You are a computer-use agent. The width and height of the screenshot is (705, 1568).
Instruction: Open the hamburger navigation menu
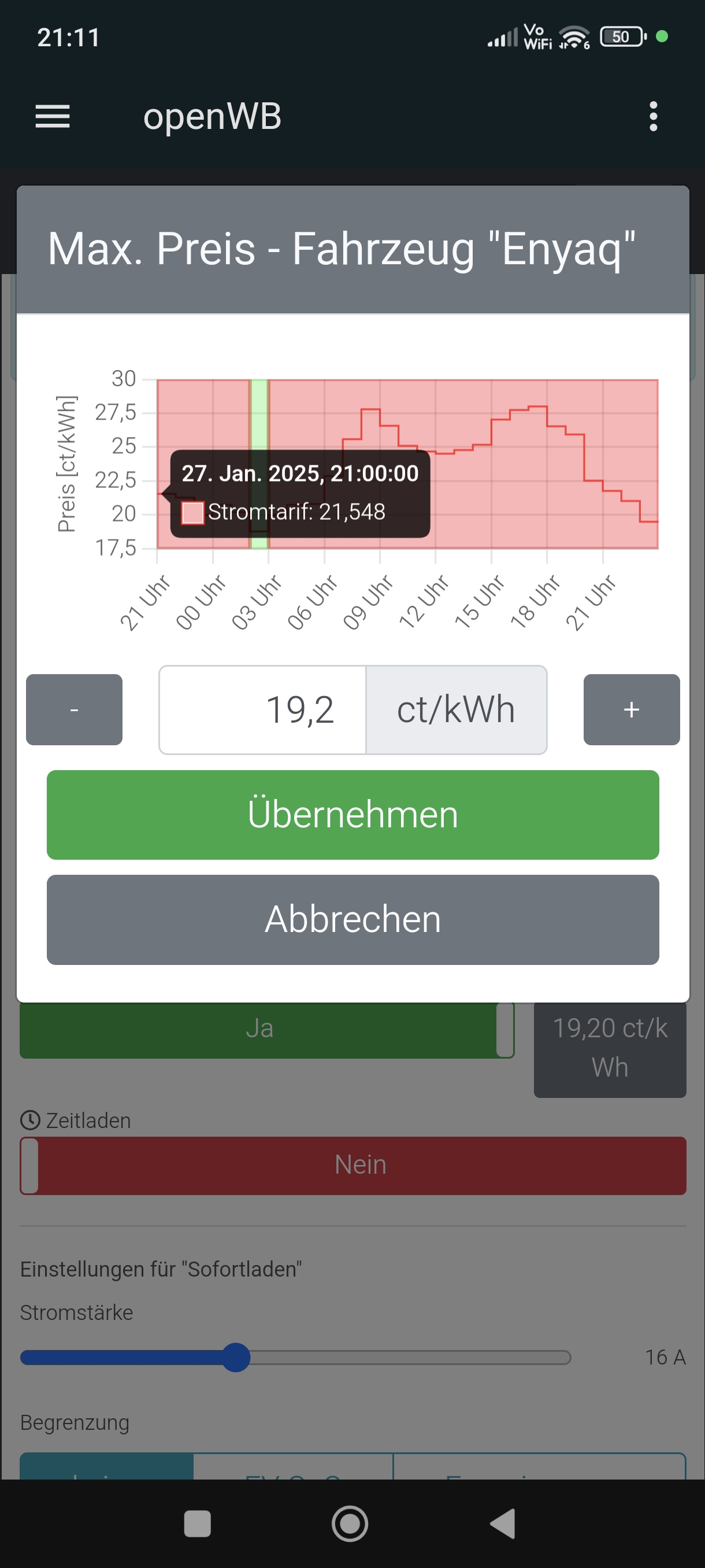pyautogui.click(x=53, y=116)
